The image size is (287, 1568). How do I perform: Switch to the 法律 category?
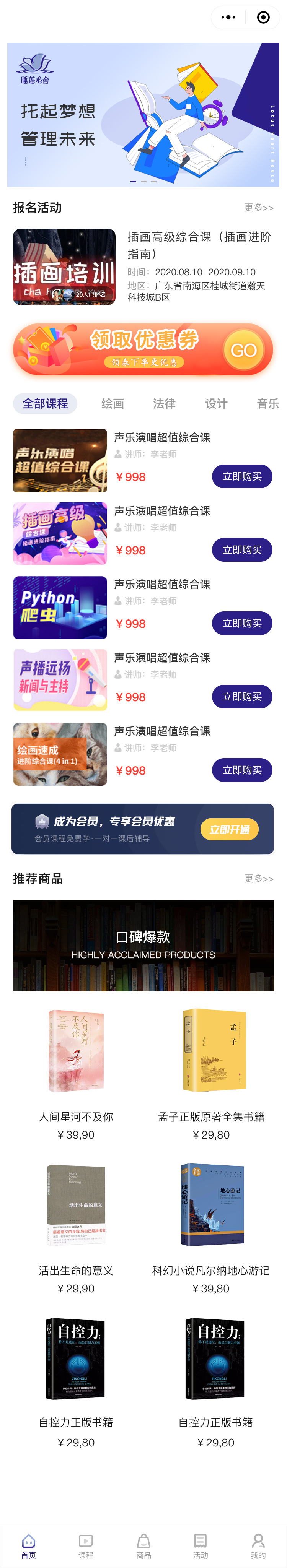(165, 403)
